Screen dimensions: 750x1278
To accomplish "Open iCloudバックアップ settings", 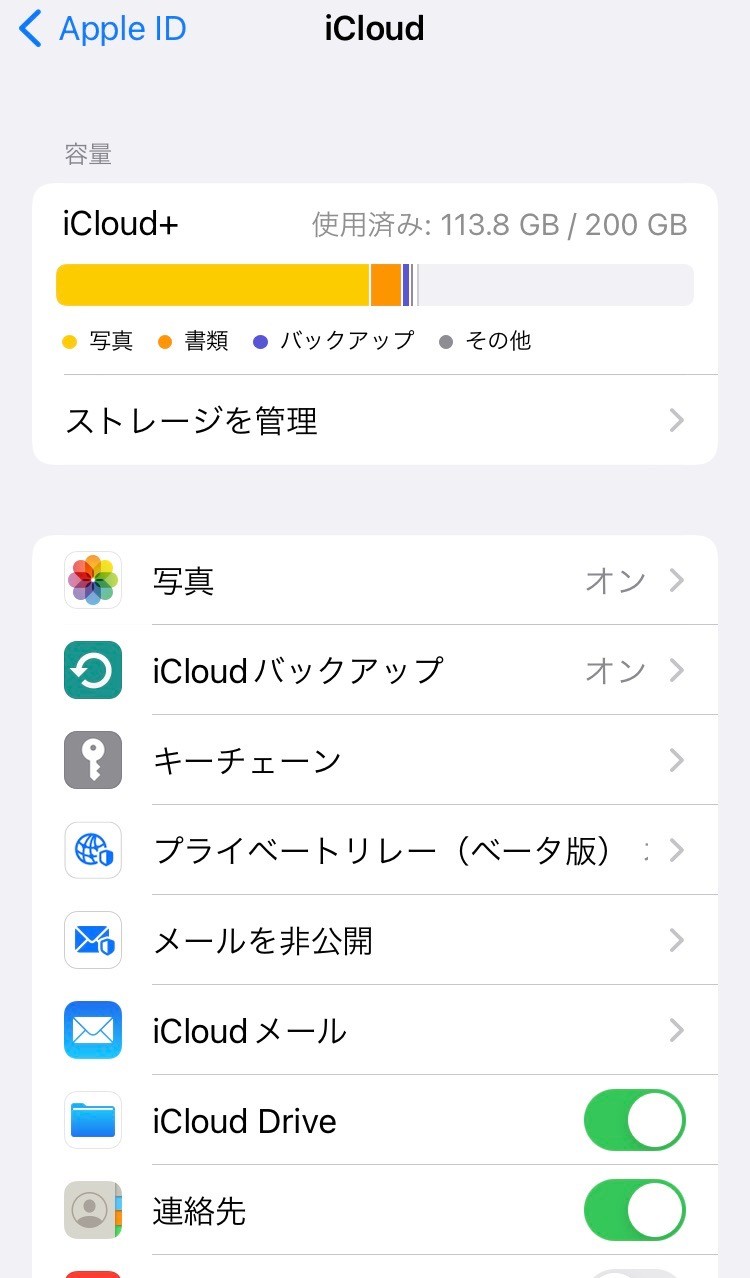I will [374, 671].
